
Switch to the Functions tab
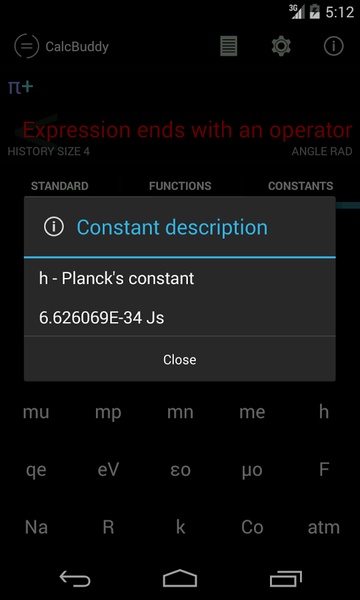pyautogui.click(x=180, y=186)
